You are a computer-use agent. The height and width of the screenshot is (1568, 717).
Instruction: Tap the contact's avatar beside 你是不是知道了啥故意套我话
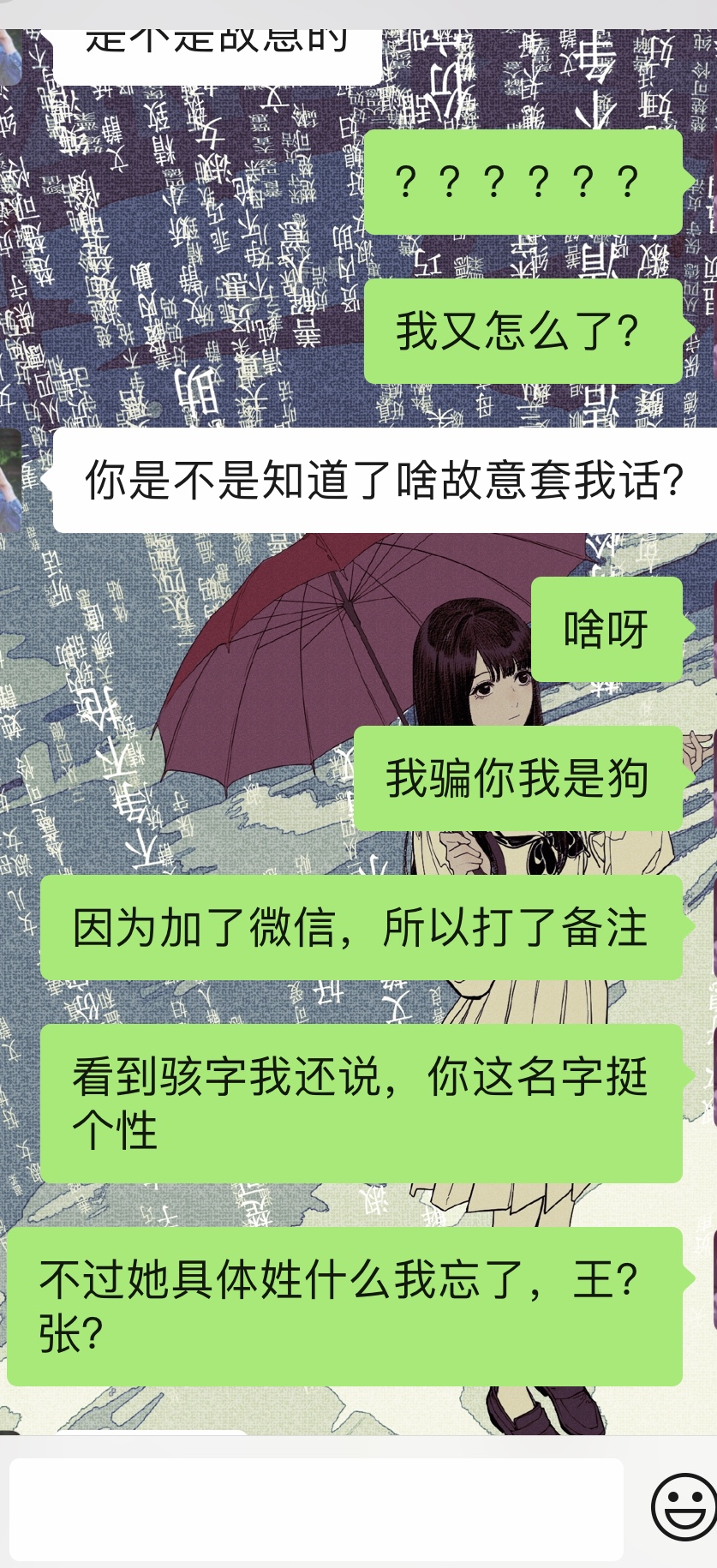point(10,481)
